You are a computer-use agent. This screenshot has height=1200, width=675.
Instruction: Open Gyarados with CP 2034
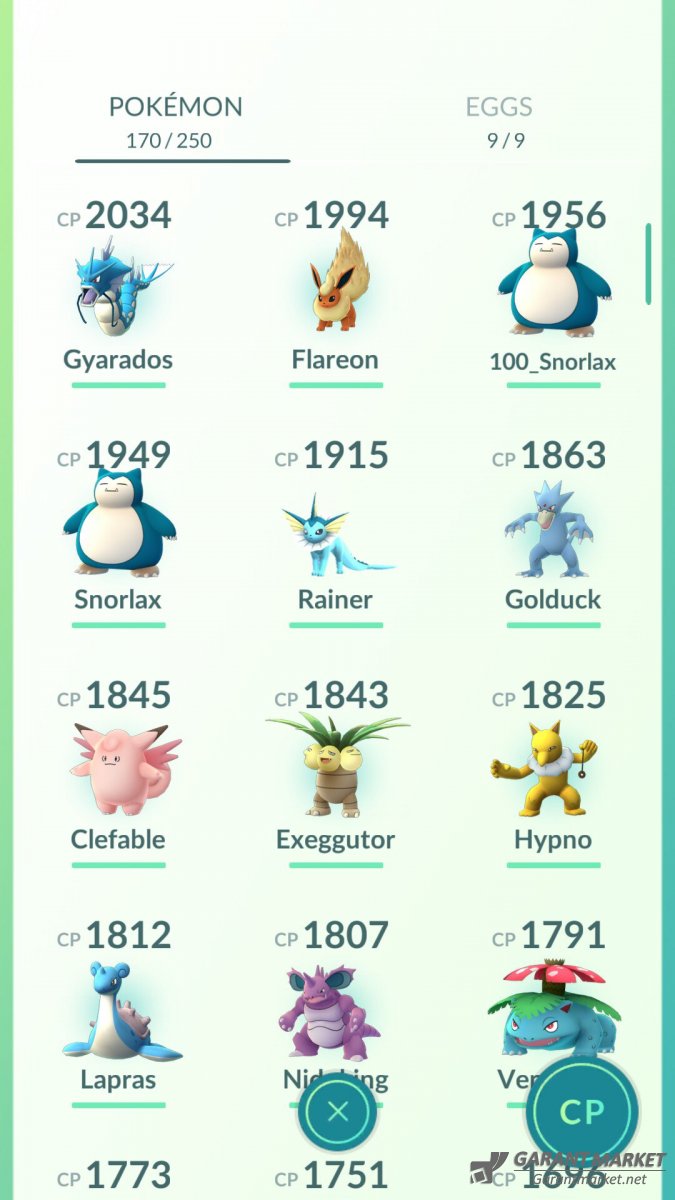point(118,292)
